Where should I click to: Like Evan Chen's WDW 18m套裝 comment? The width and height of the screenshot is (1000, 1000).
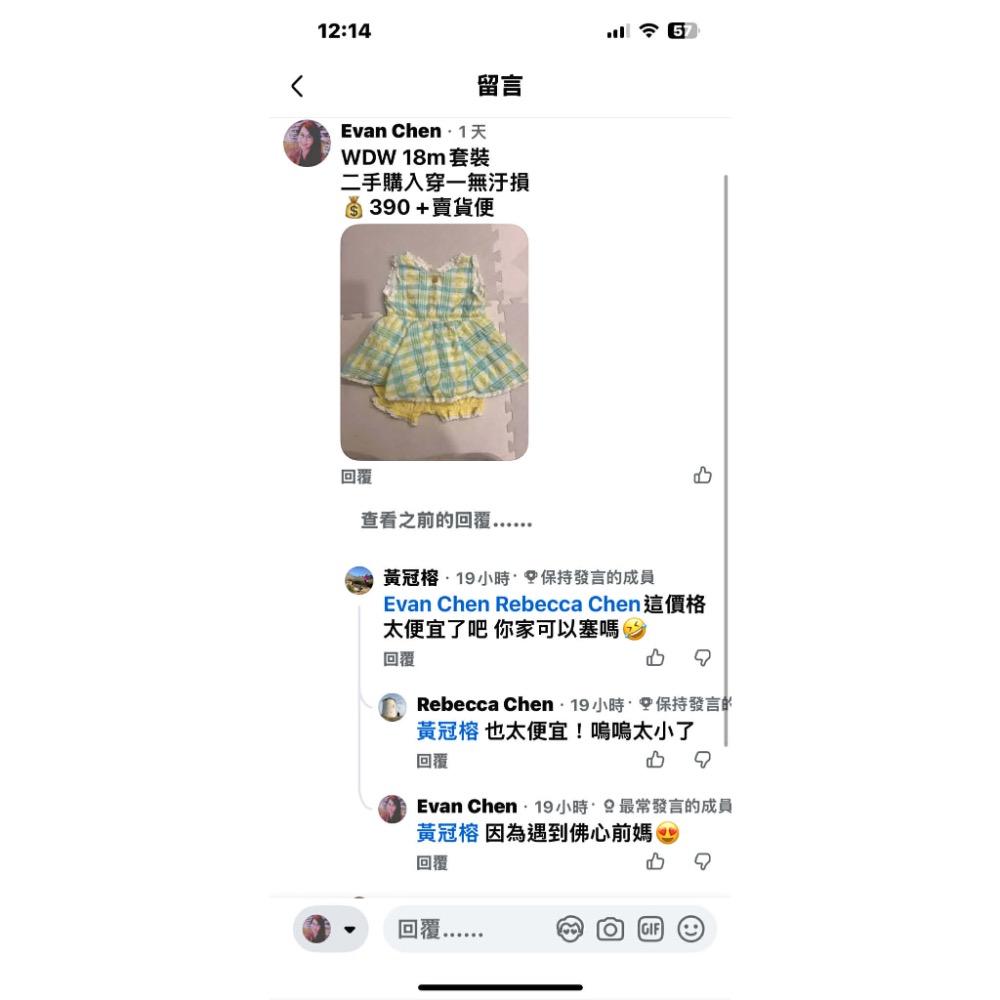(703, 476)
